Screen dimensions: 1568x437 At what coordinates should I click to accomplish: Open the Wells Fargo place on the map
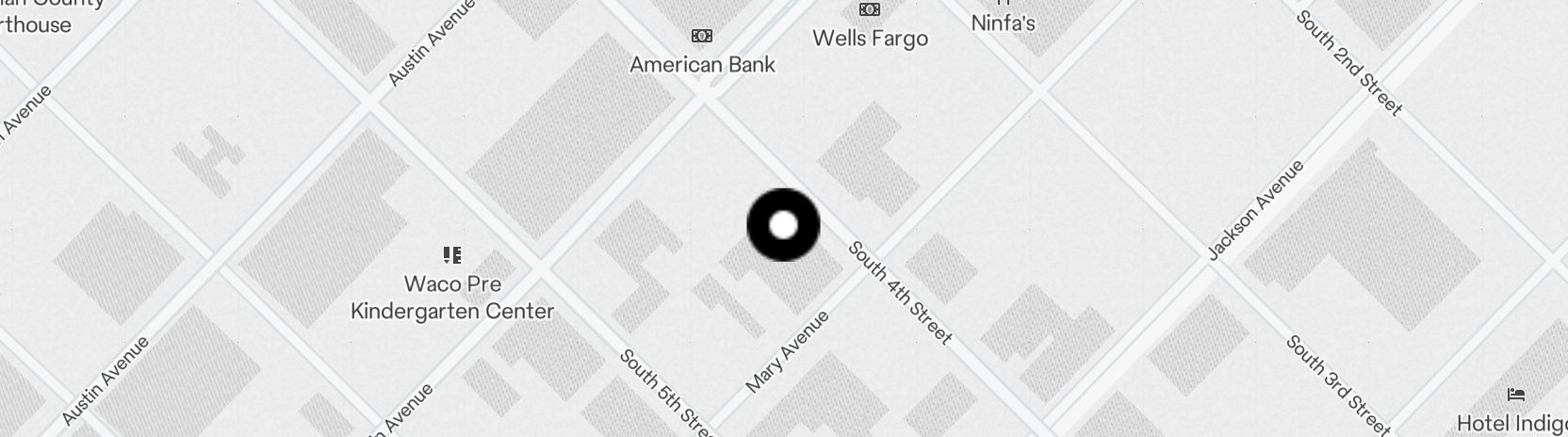(870, 10)
